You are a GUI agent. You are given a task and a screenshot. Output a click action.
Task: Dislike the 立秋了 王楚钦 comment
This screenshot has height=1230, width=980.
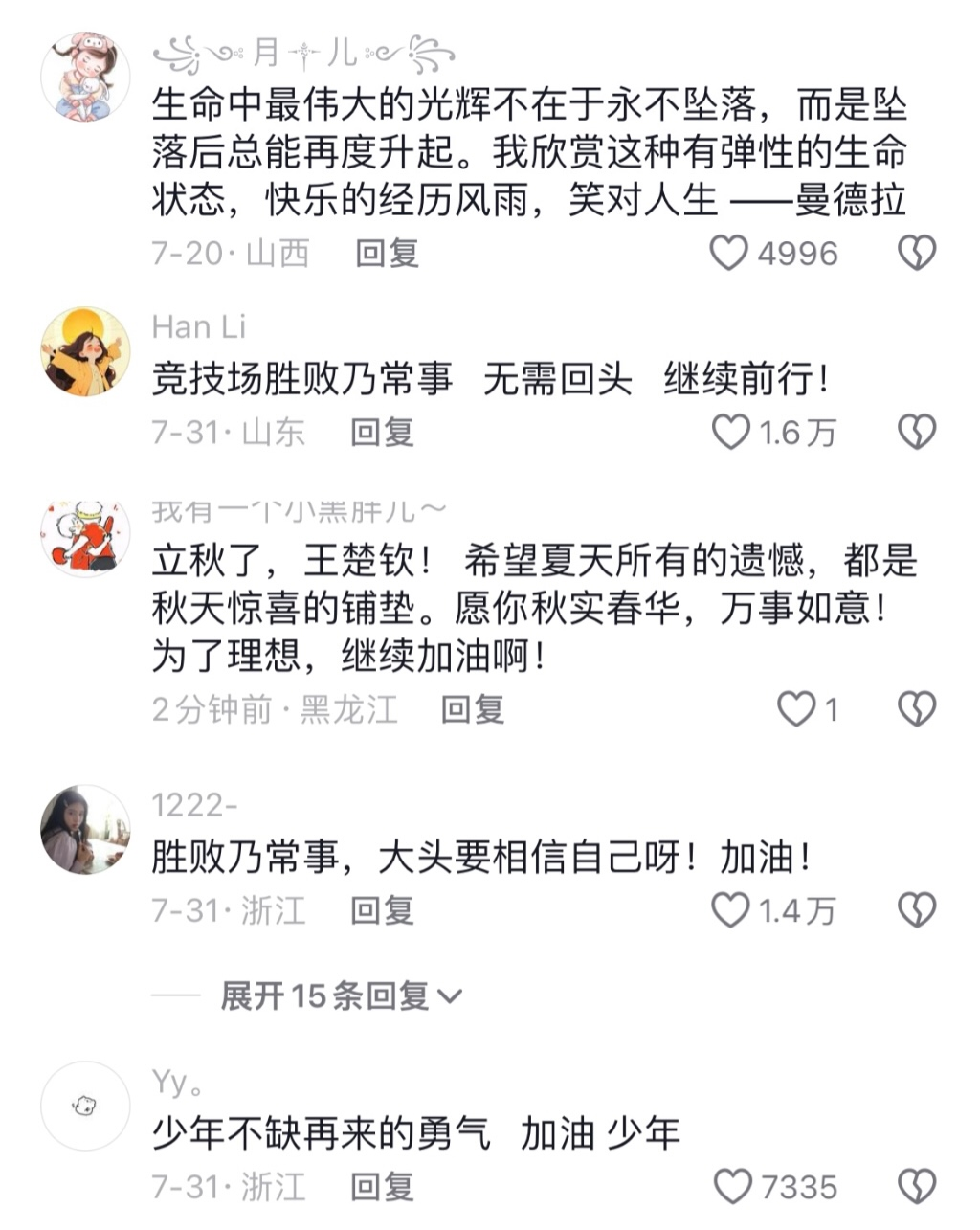(917, 709)
